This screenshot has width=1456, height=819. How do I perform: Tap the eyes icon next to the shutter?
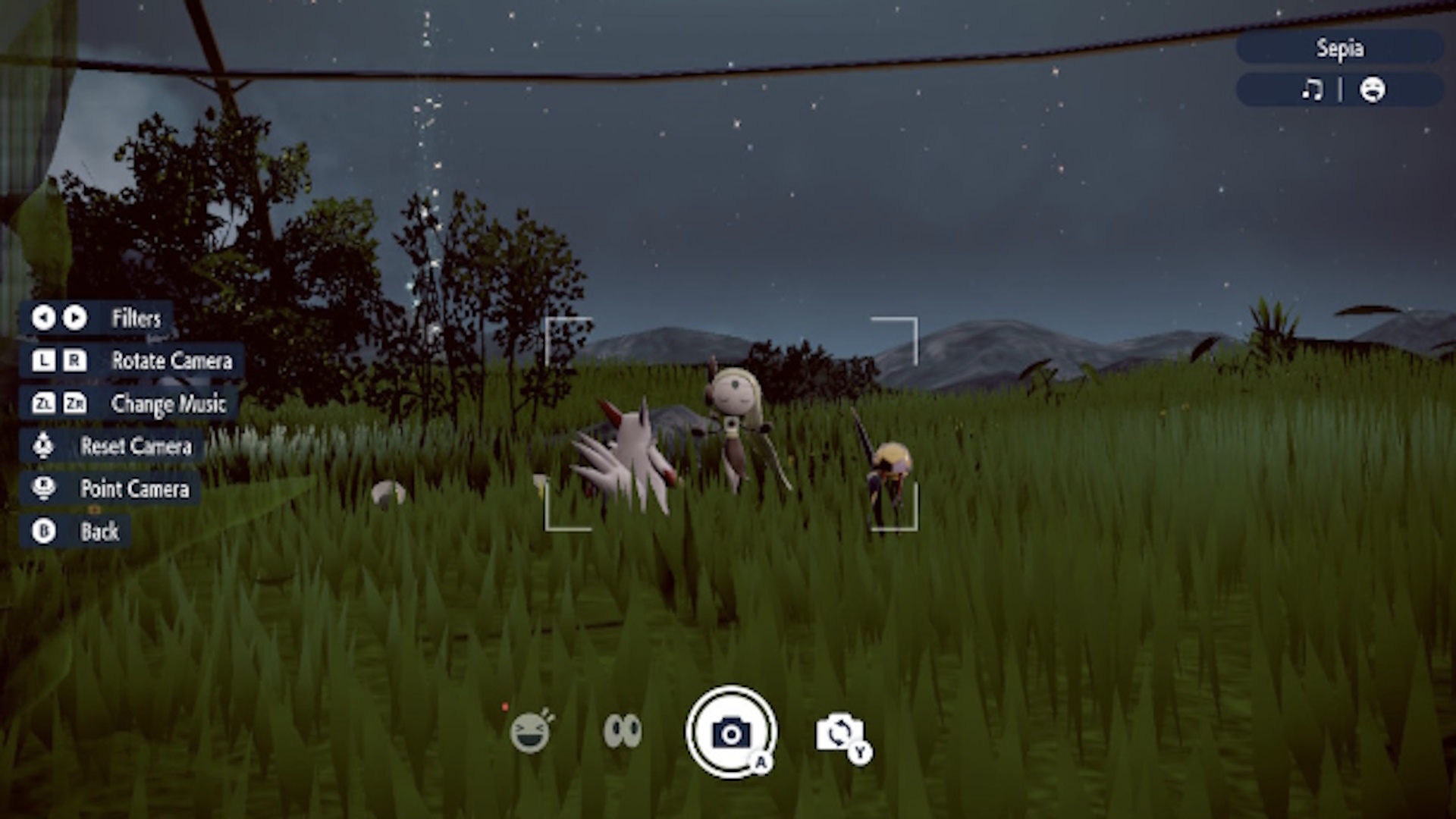click(623, 731)
